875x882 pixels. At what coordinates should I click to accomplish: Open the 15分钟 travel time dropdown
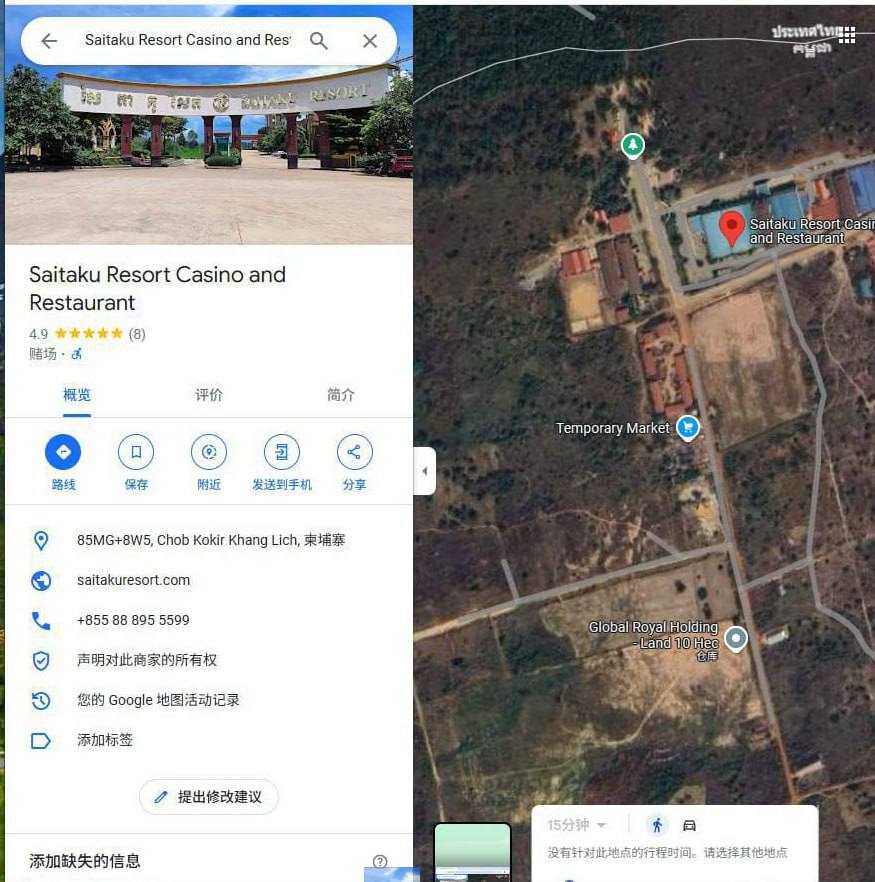[x=577, y=825]
